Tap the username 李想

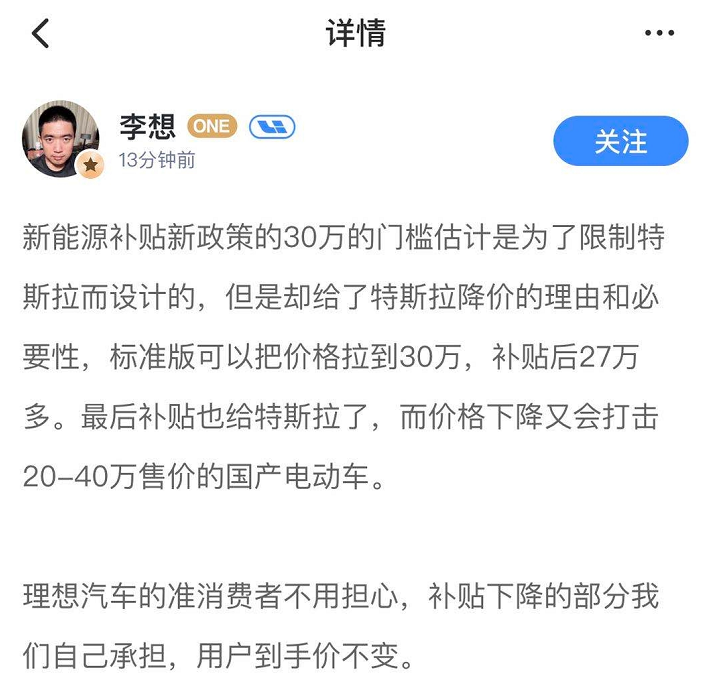coord(147,126)
